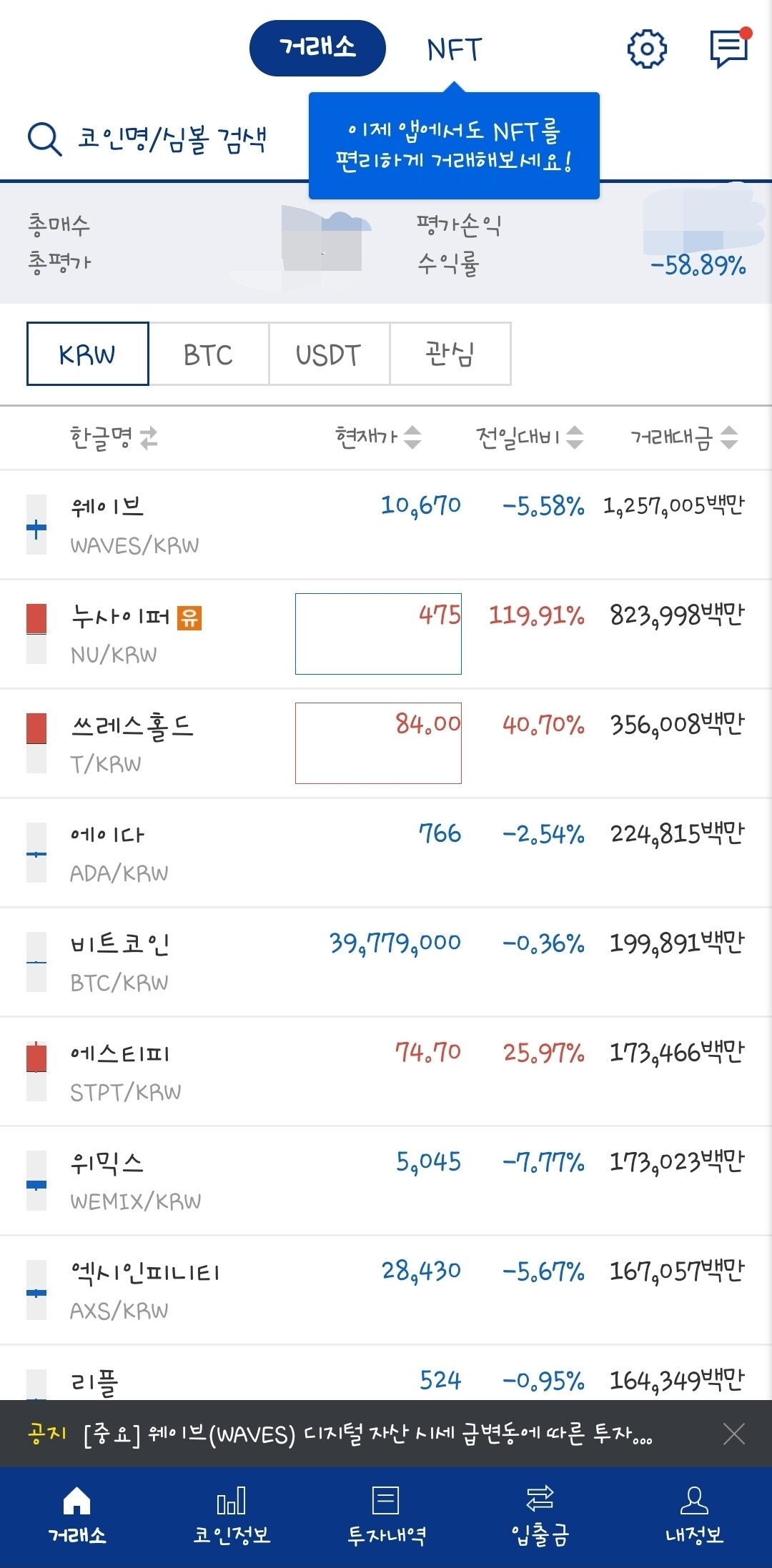This screenshot has height=1568, width=772.
Task: Switch to the USDT market tab
Action: pyautogui.click(x=329, y=354)
